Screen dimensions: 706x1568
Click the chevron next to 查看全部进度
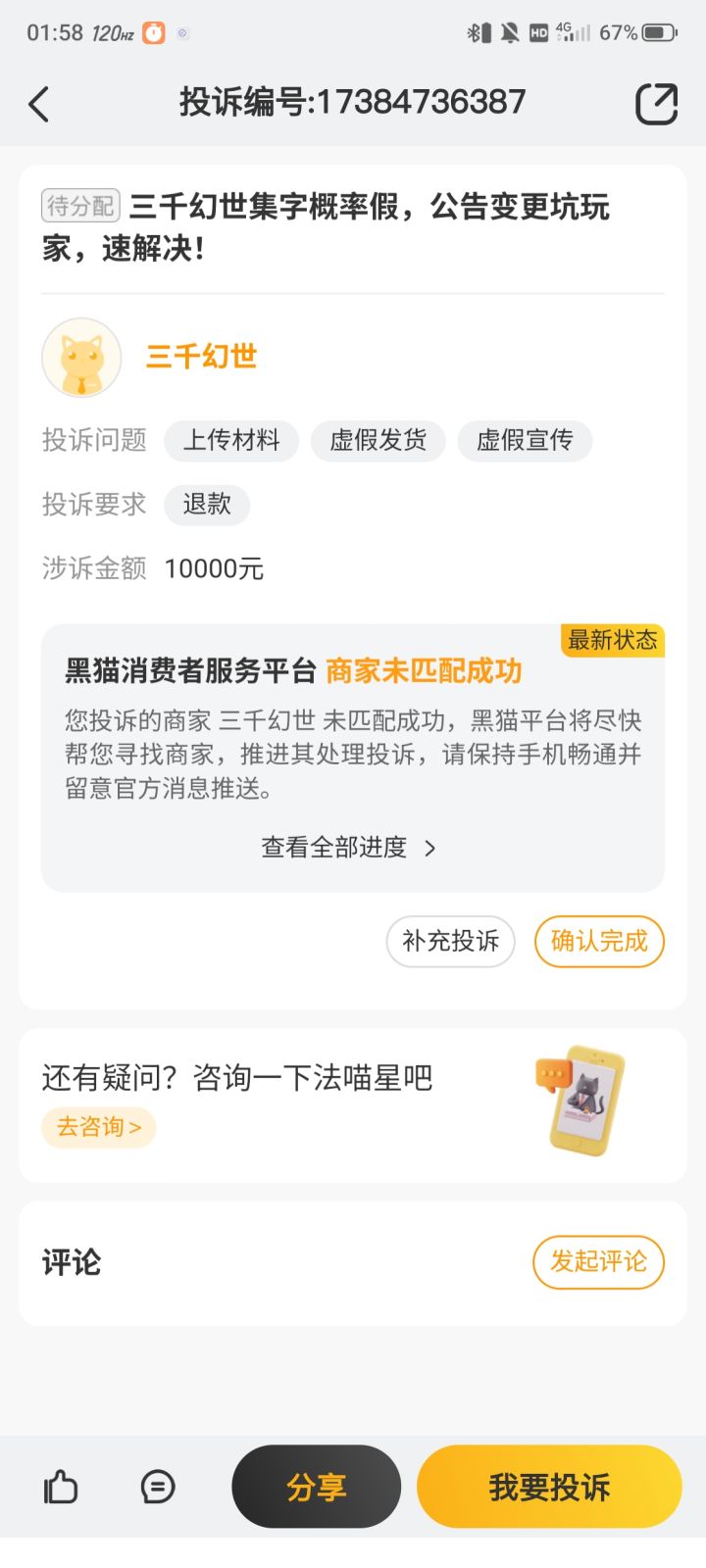click(429, 847)
